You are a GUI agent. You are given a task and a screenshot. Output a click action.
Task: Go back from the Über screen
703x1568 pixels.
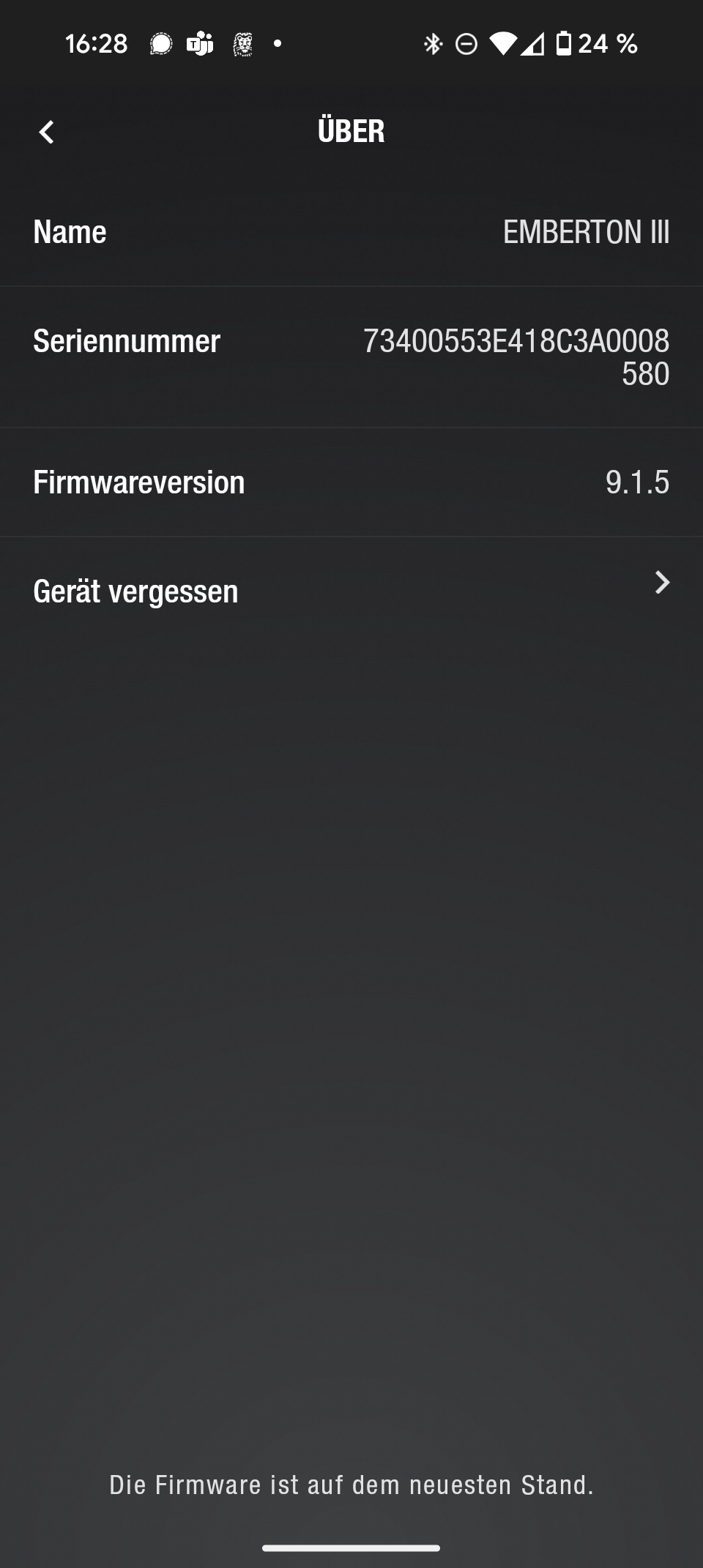[x=46, y=132]
